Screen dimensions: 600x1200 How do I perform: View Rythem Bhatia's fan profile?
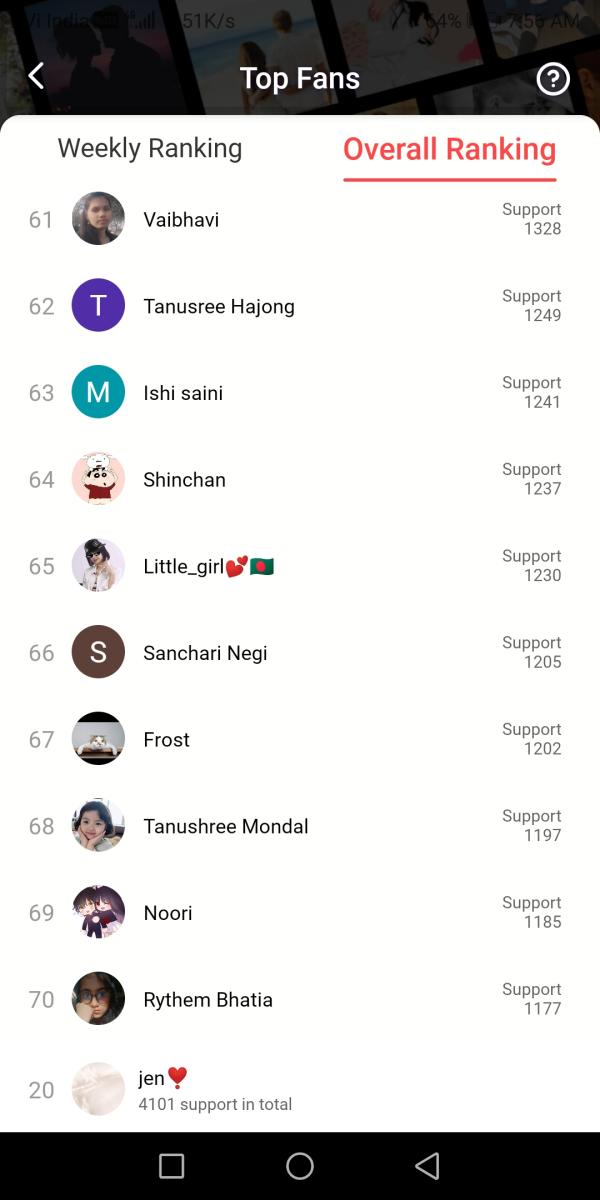tap(208, 1000)
